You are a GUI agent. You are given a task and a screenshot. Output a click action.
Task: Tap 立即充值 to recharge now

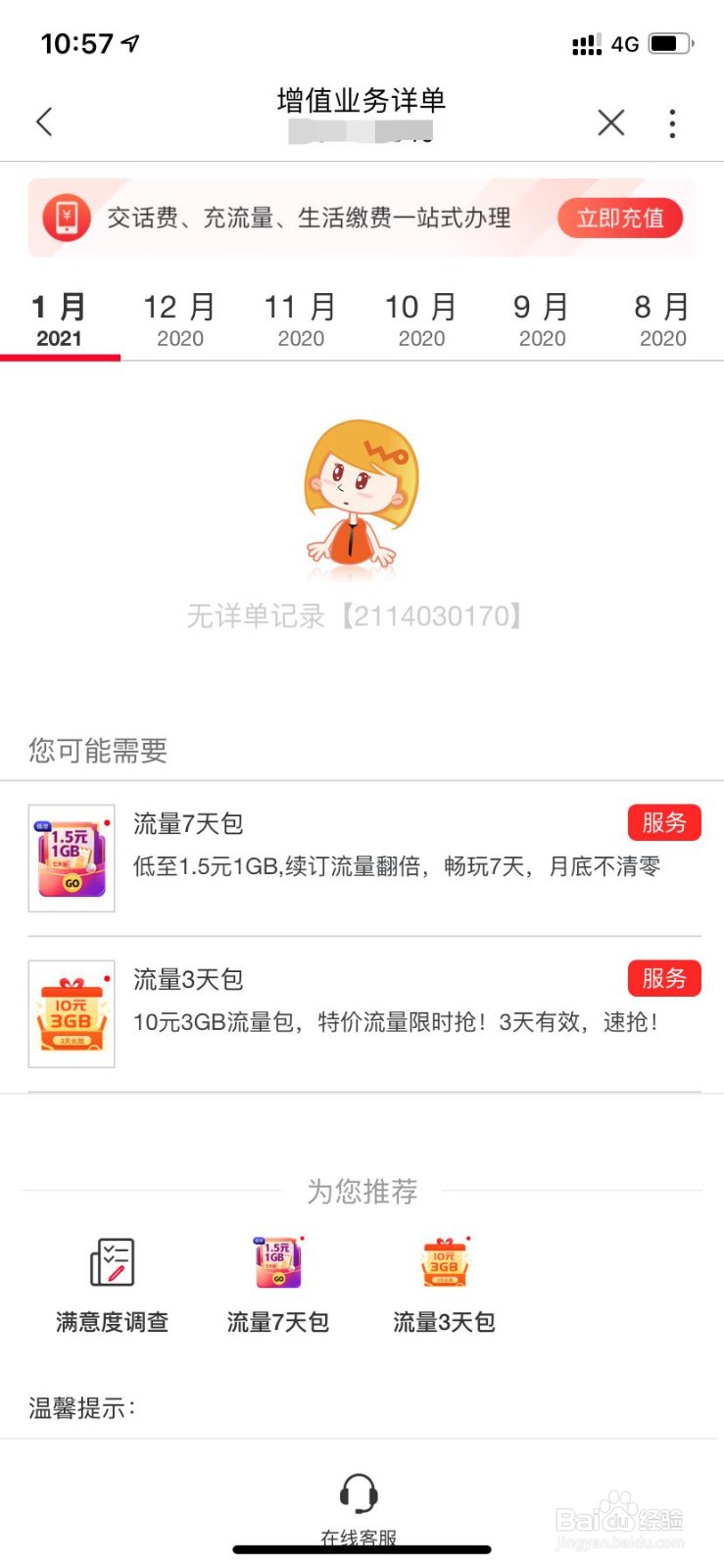[620, 217]
